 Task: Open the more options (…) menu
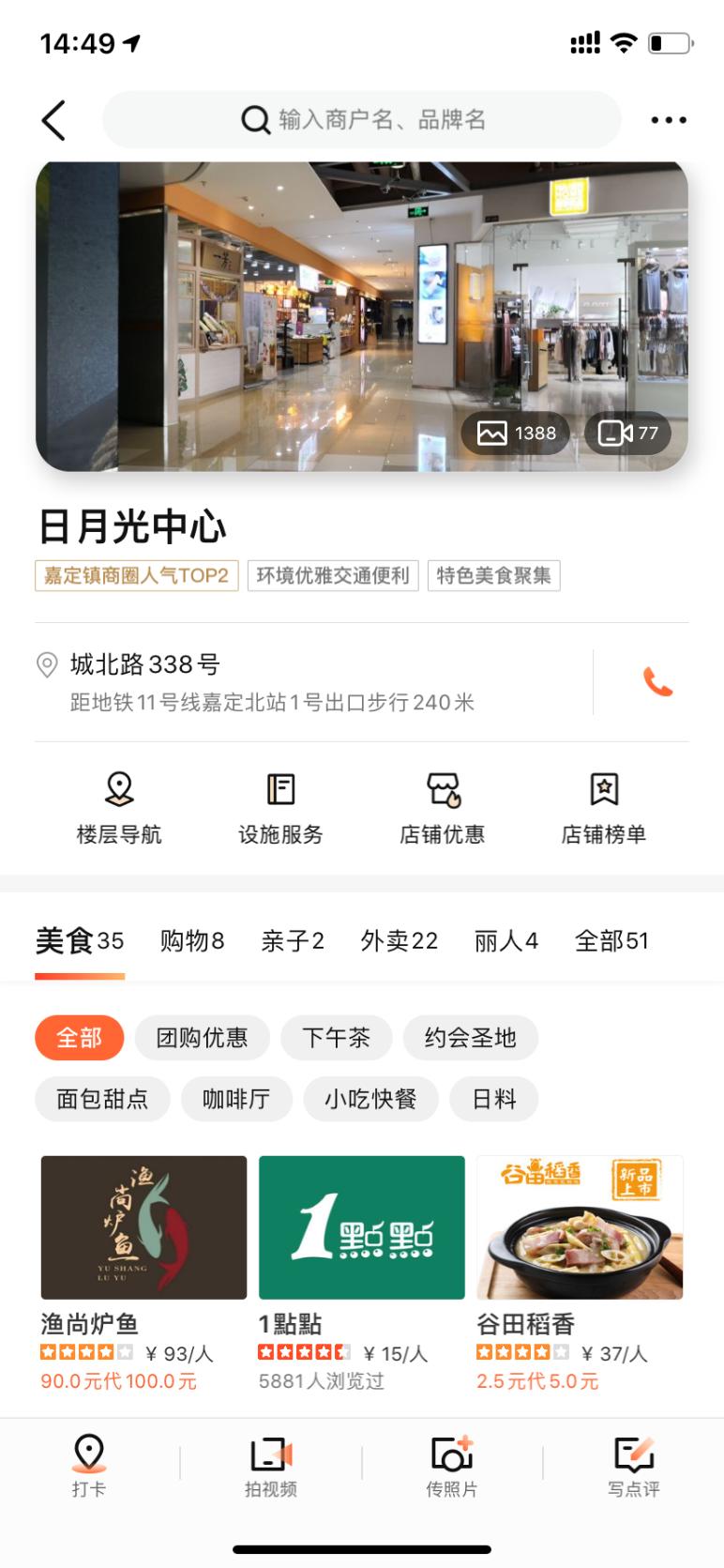(x=668, y=119)
